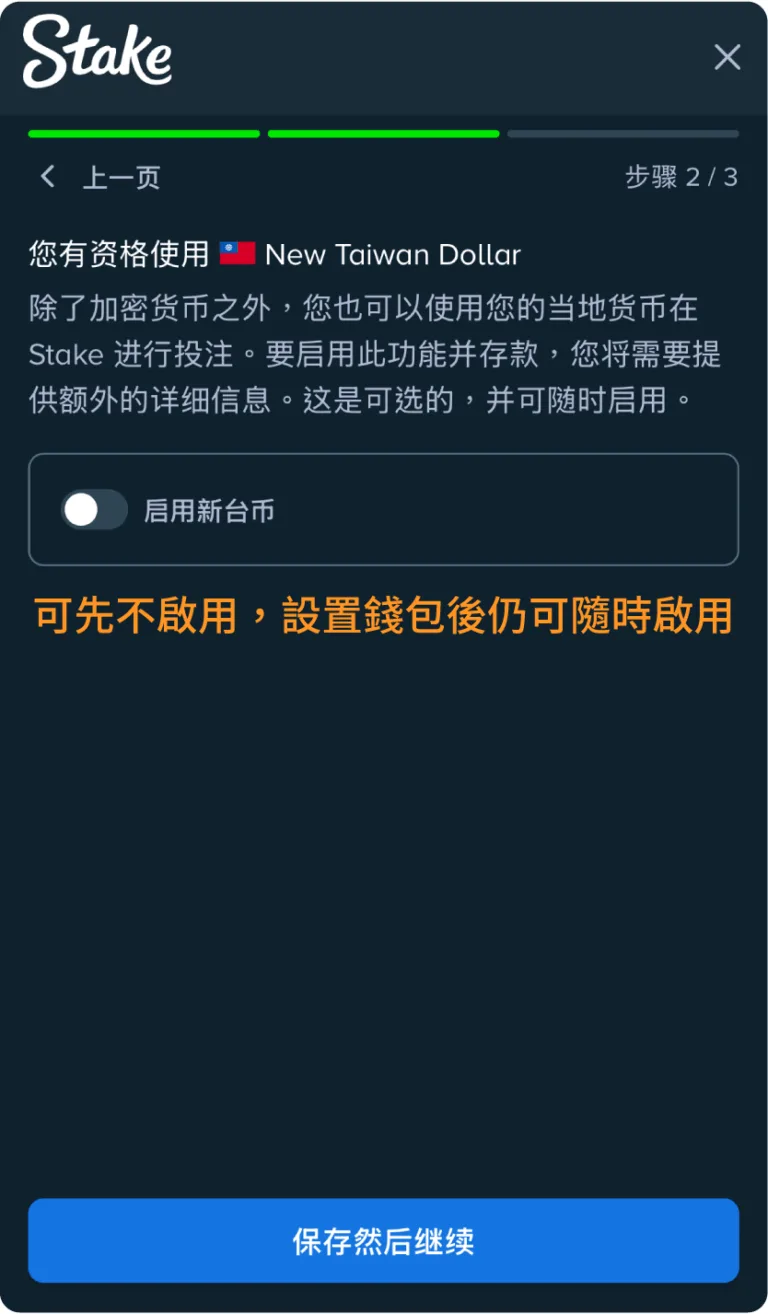Tap the left-pointing arrow beside 上一页
The width and height of the screenshot is (768, 1314).
click(x=46, y=176)
